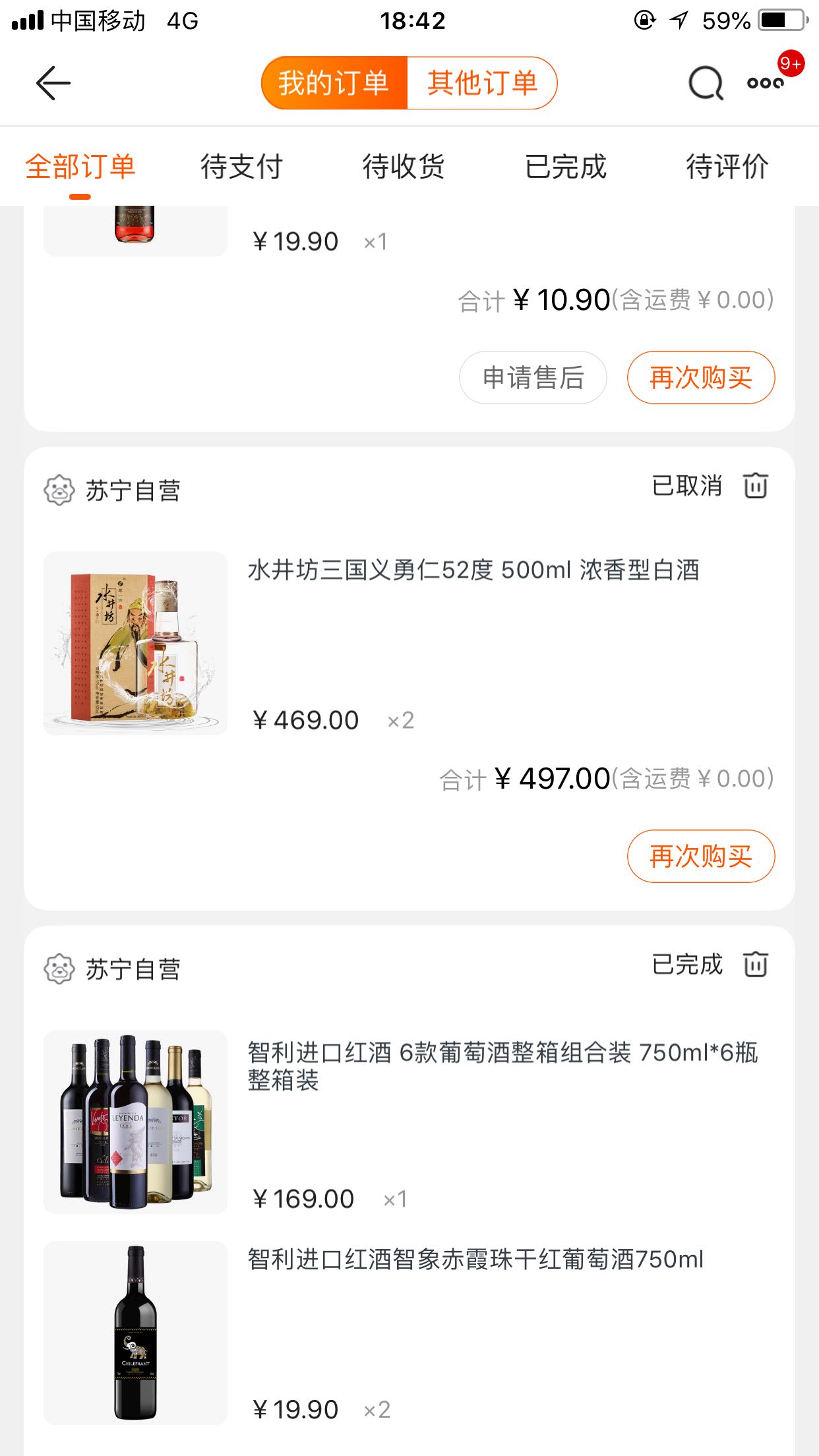Go back using the arrow icon
Image resolution: width=819 pixels, height=1456 pixels.
(53, 83)
